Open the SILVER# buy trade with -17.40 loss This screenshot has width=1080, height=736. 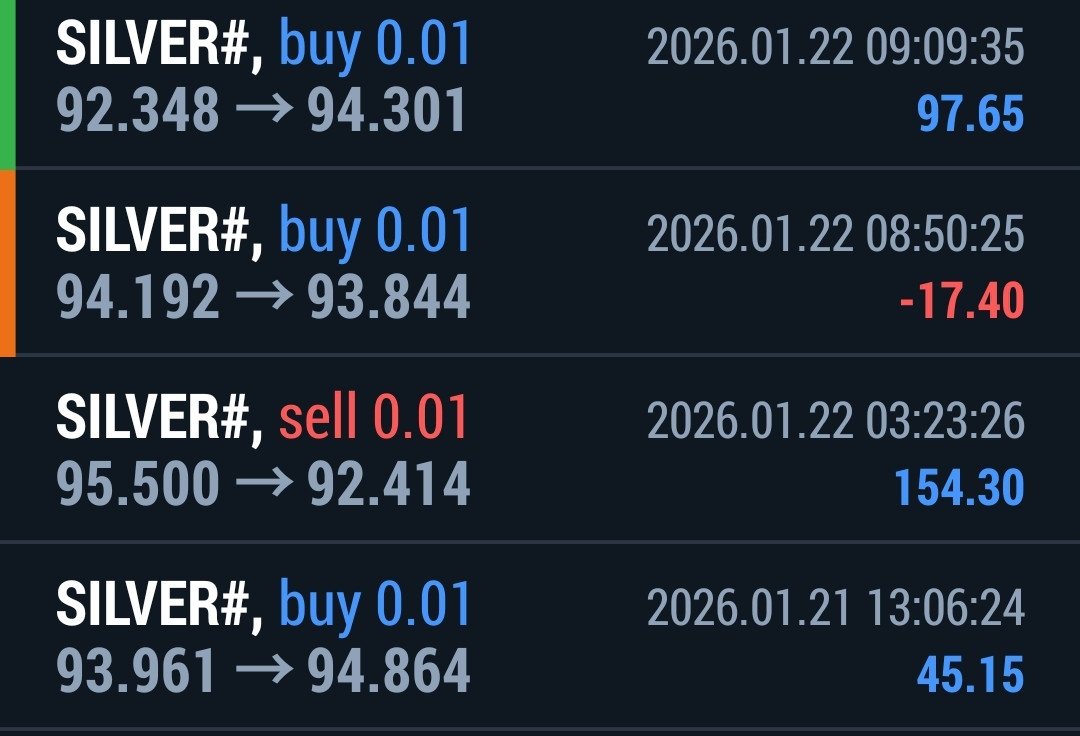click(540, 264)
